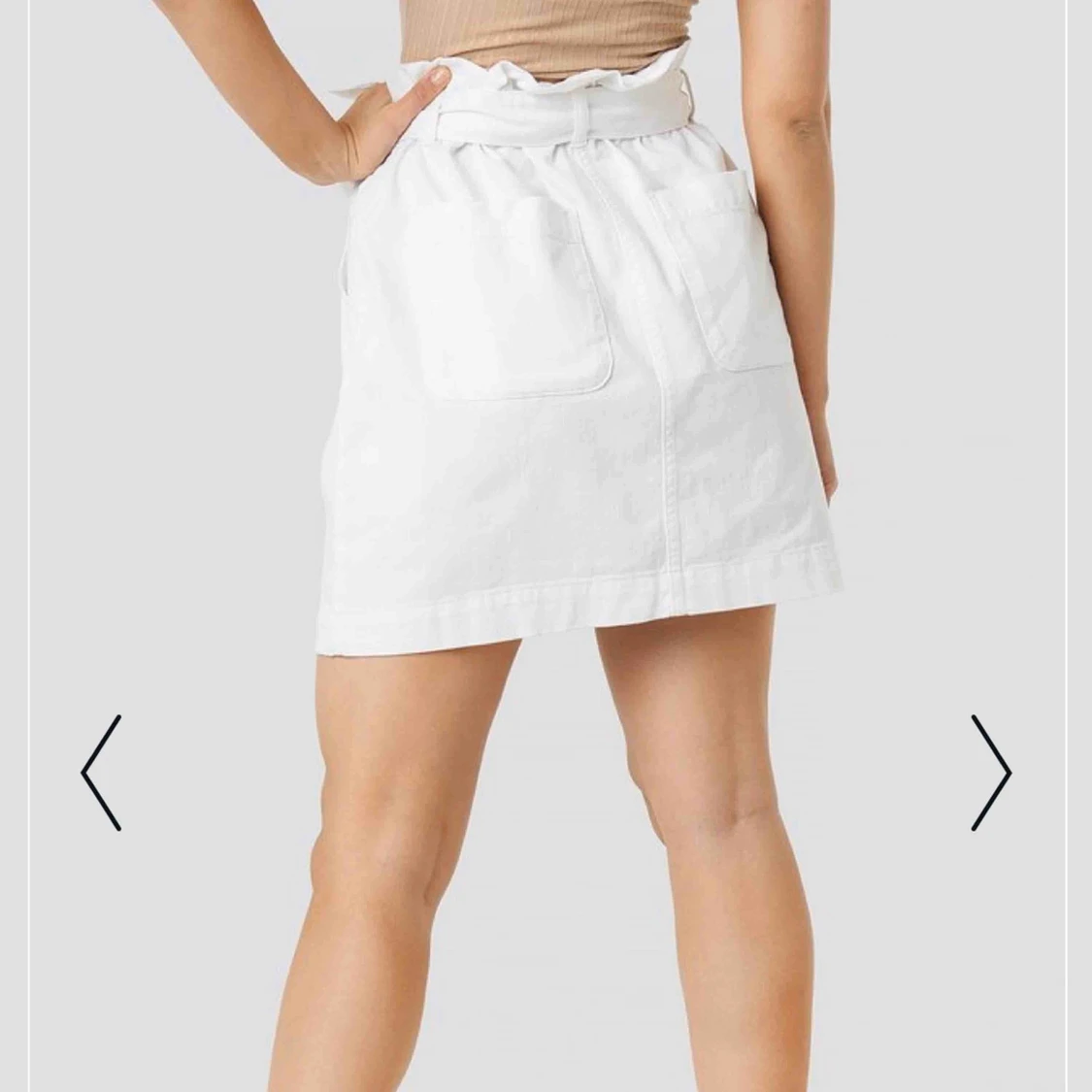Show the next product image

click(x=991, y=773)
